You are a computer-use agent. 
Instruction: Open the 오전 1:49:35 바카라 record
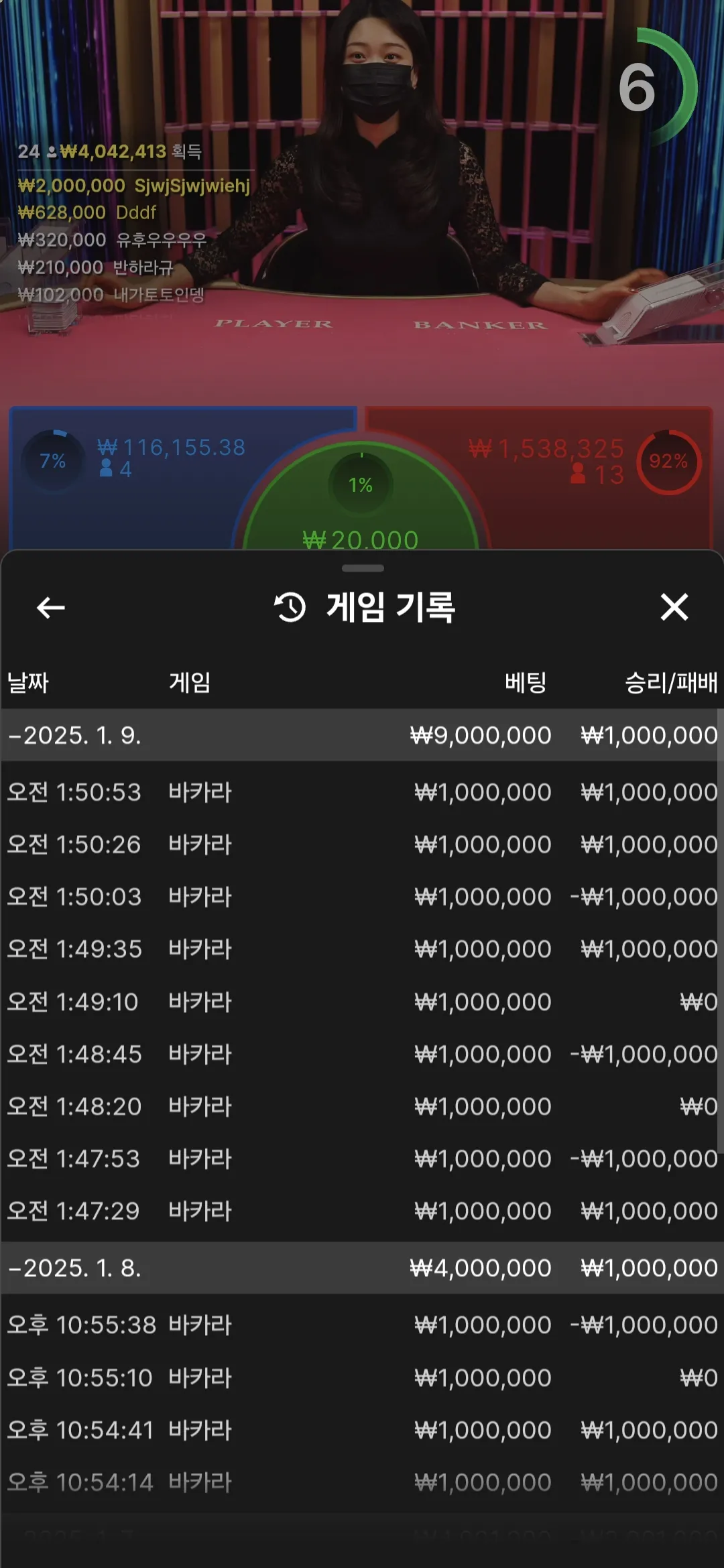click(x=362, y=949)
